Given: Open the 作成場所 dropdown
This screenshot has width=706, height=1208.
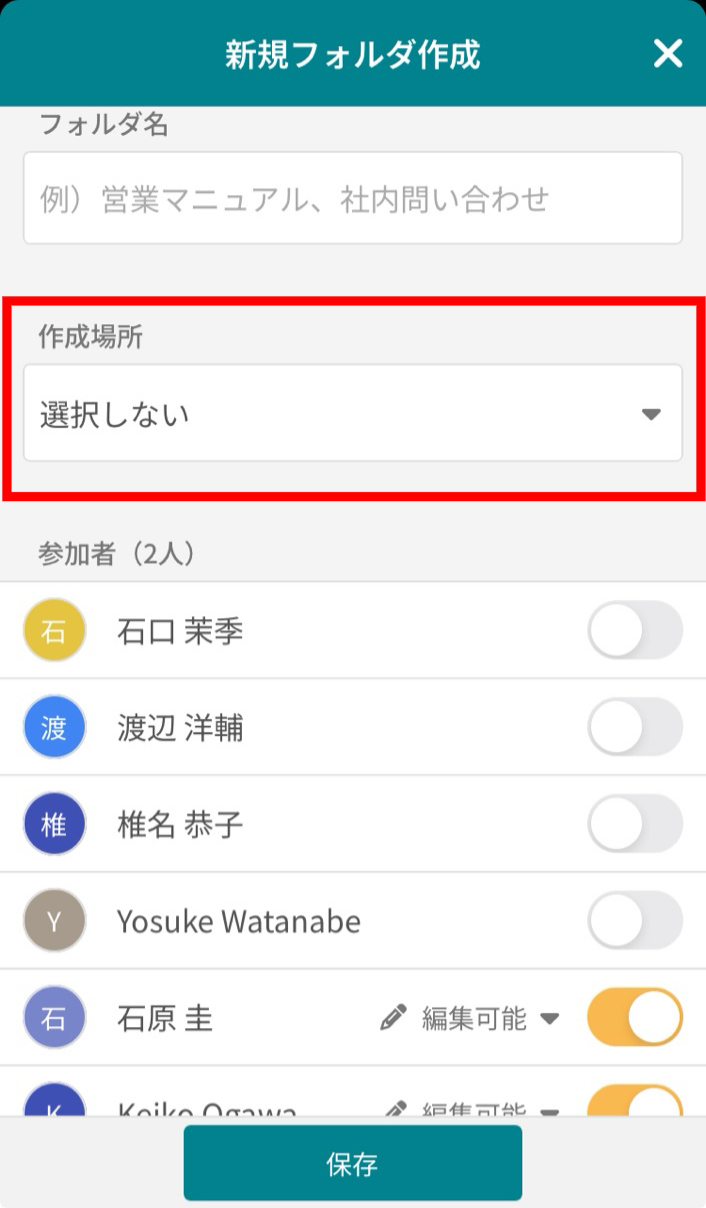Looking at the screenshot, I should [352, 413].
